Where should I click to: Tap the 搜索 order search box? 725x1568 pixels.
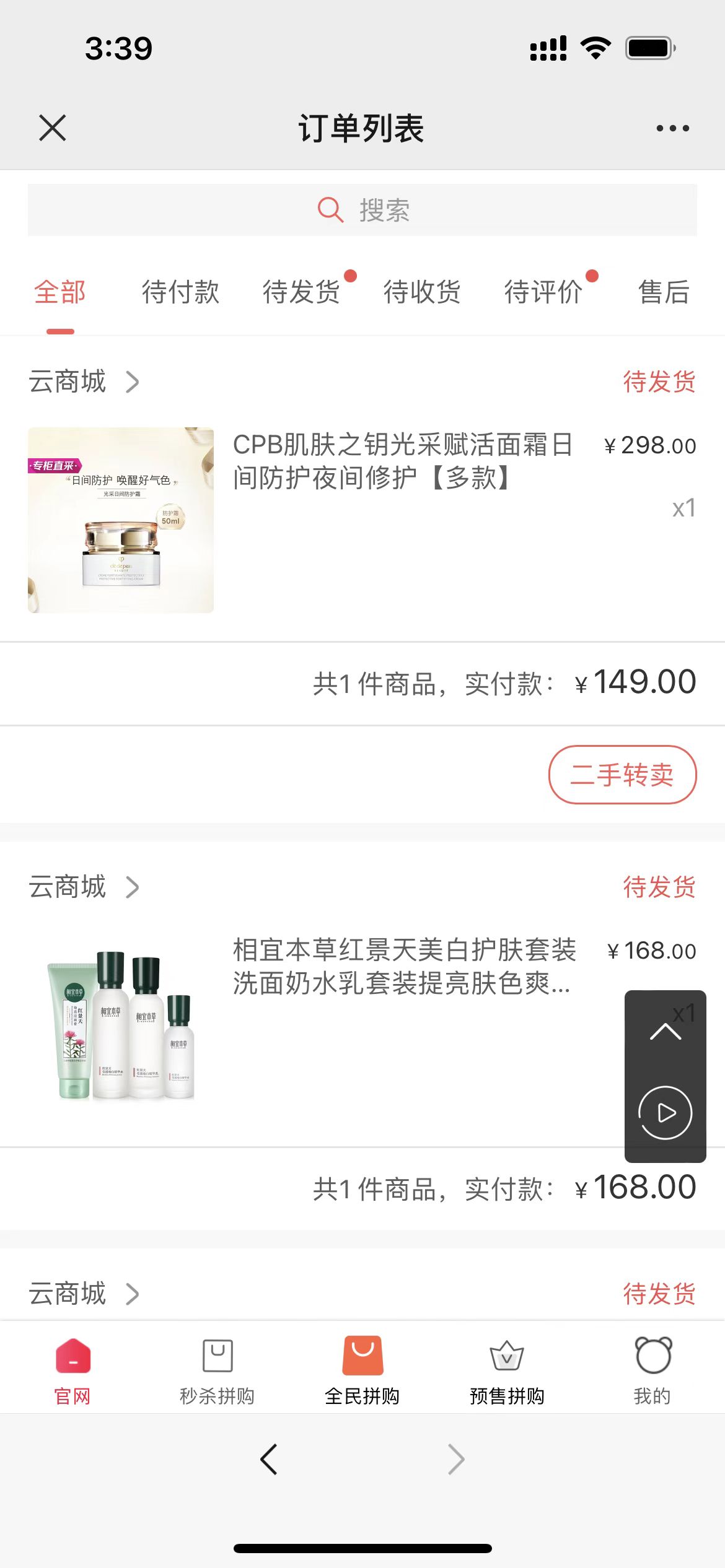(362, 210)
